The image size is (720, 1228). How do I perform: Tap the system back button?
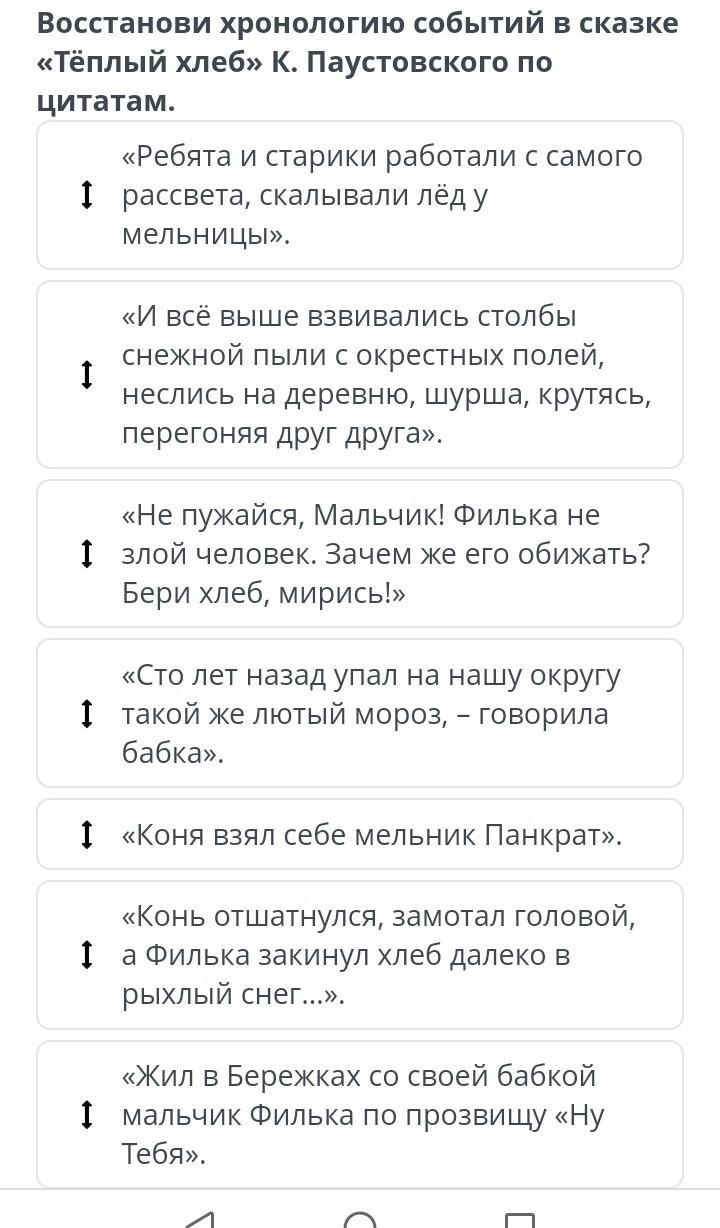(x=200, y=1218)
